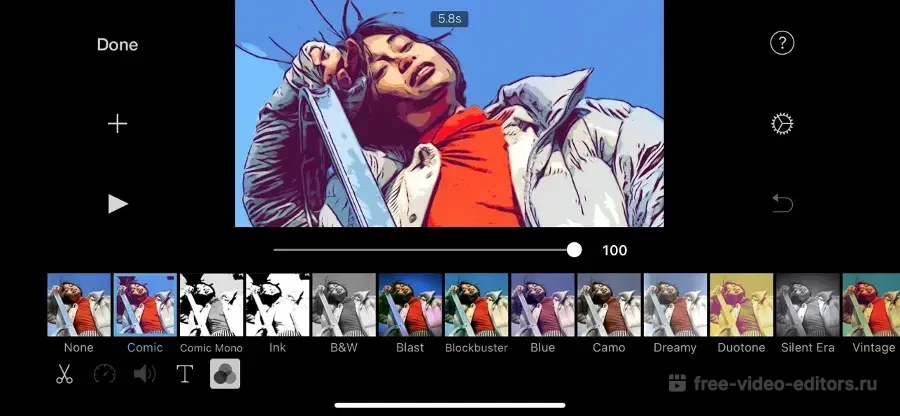Play the video preview
This screenshot has width=900, height=416.
[118, 204]
